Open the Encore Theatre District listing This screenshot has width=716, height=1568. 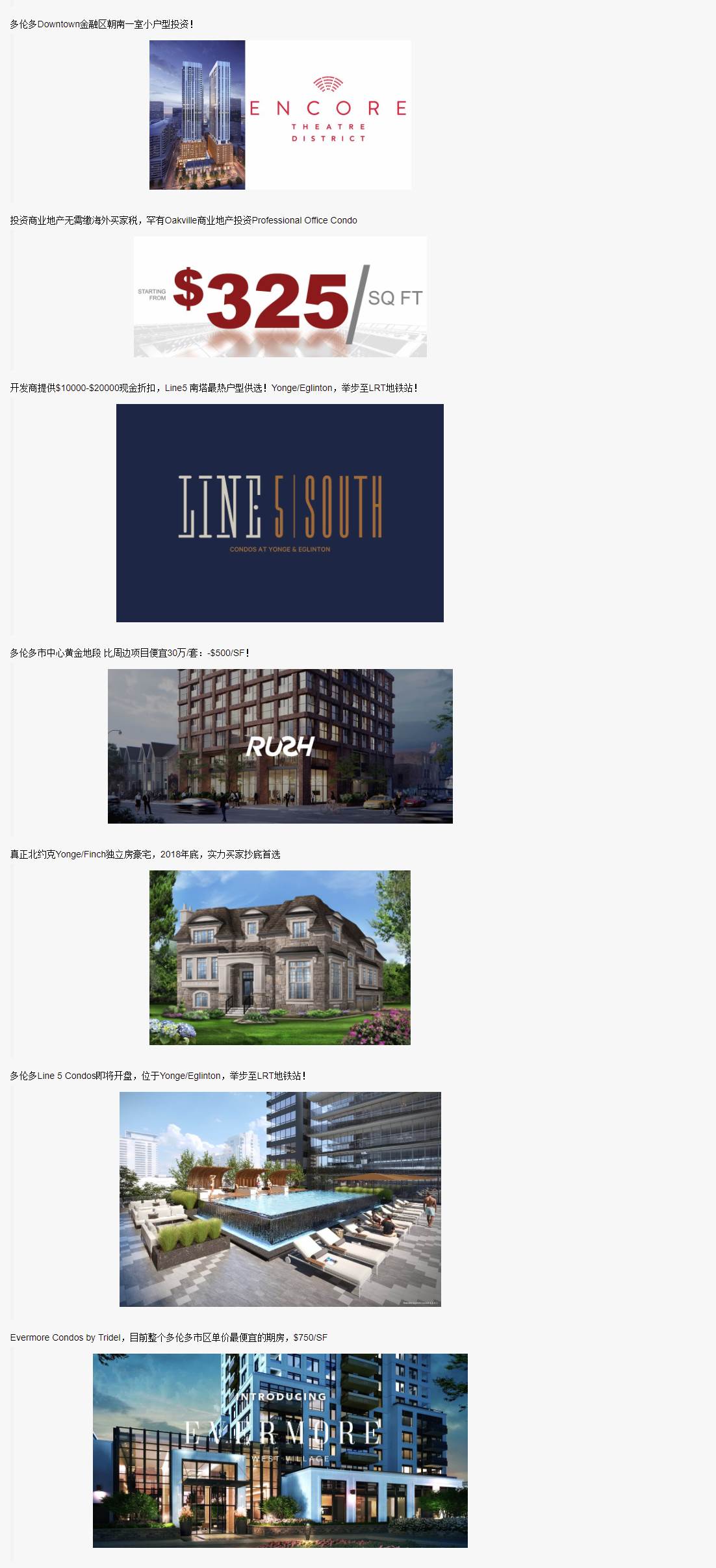coord(279,115)
